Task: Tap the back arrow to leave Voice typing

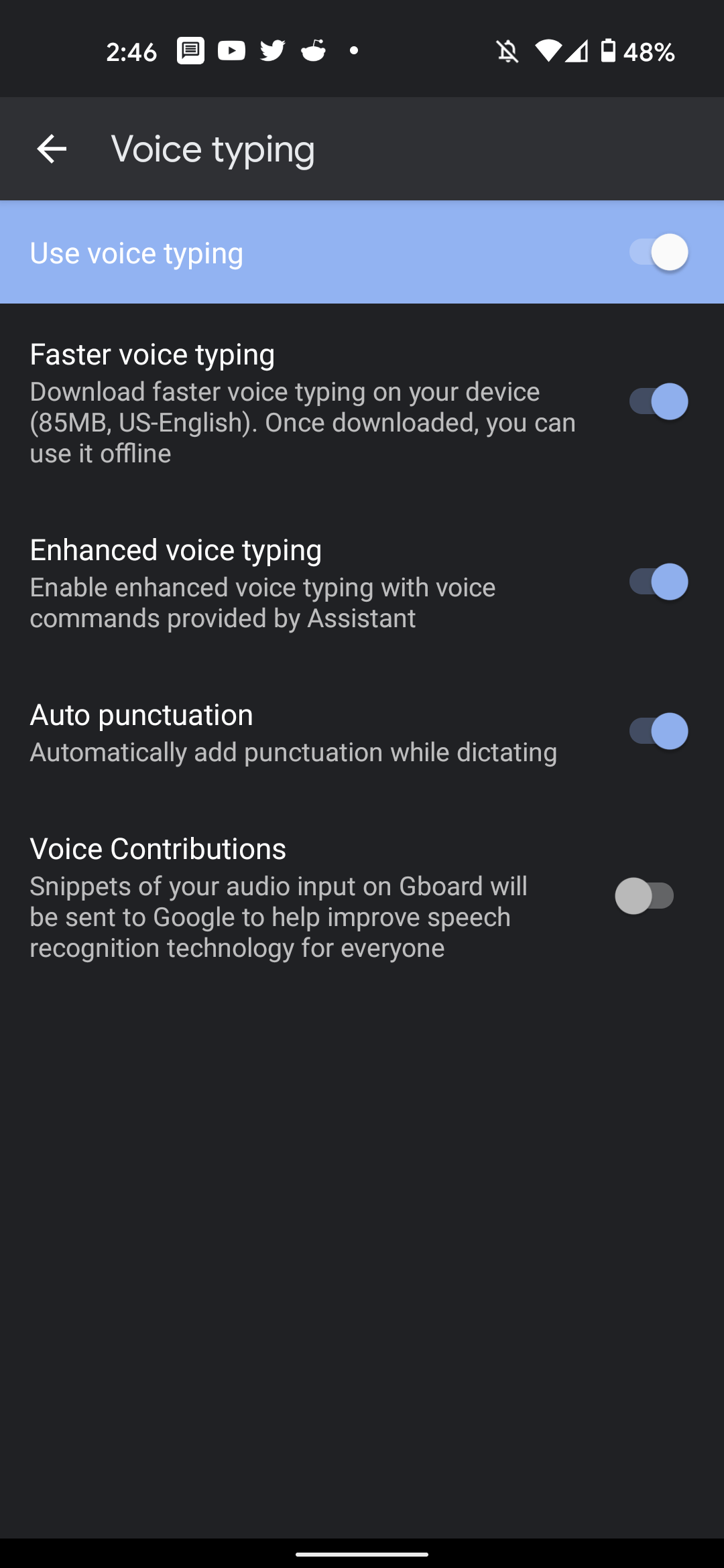Action: tap(51, 149)
